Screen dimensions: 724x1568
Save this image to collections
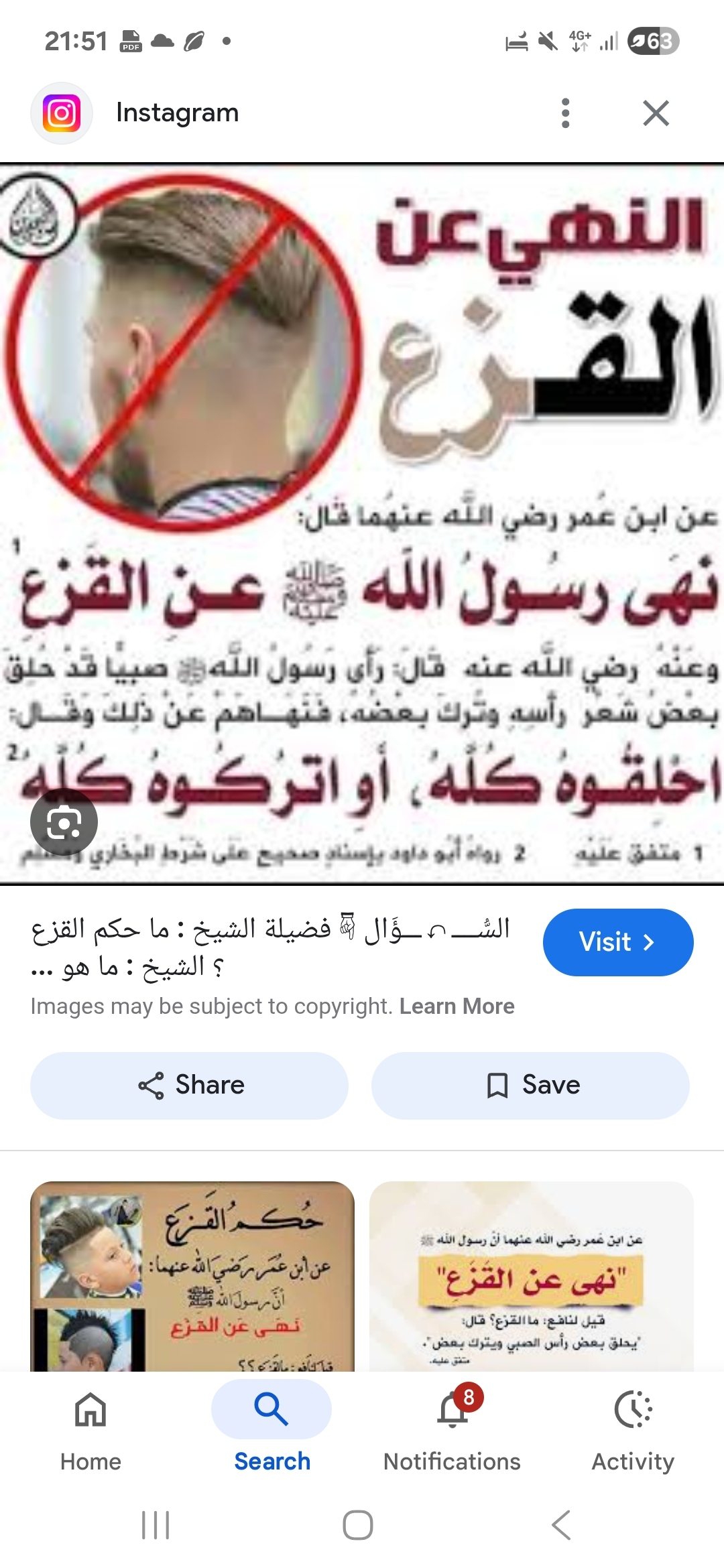[x=530, y=1085]
